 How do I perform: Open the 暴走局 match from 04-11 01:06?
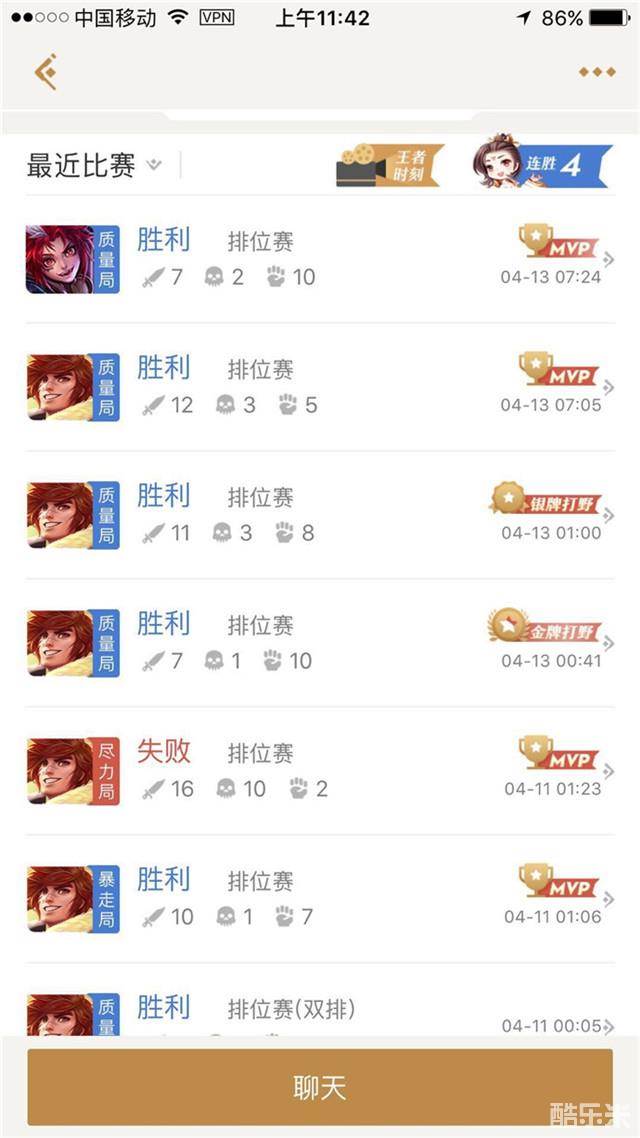(x=320, y=899)
